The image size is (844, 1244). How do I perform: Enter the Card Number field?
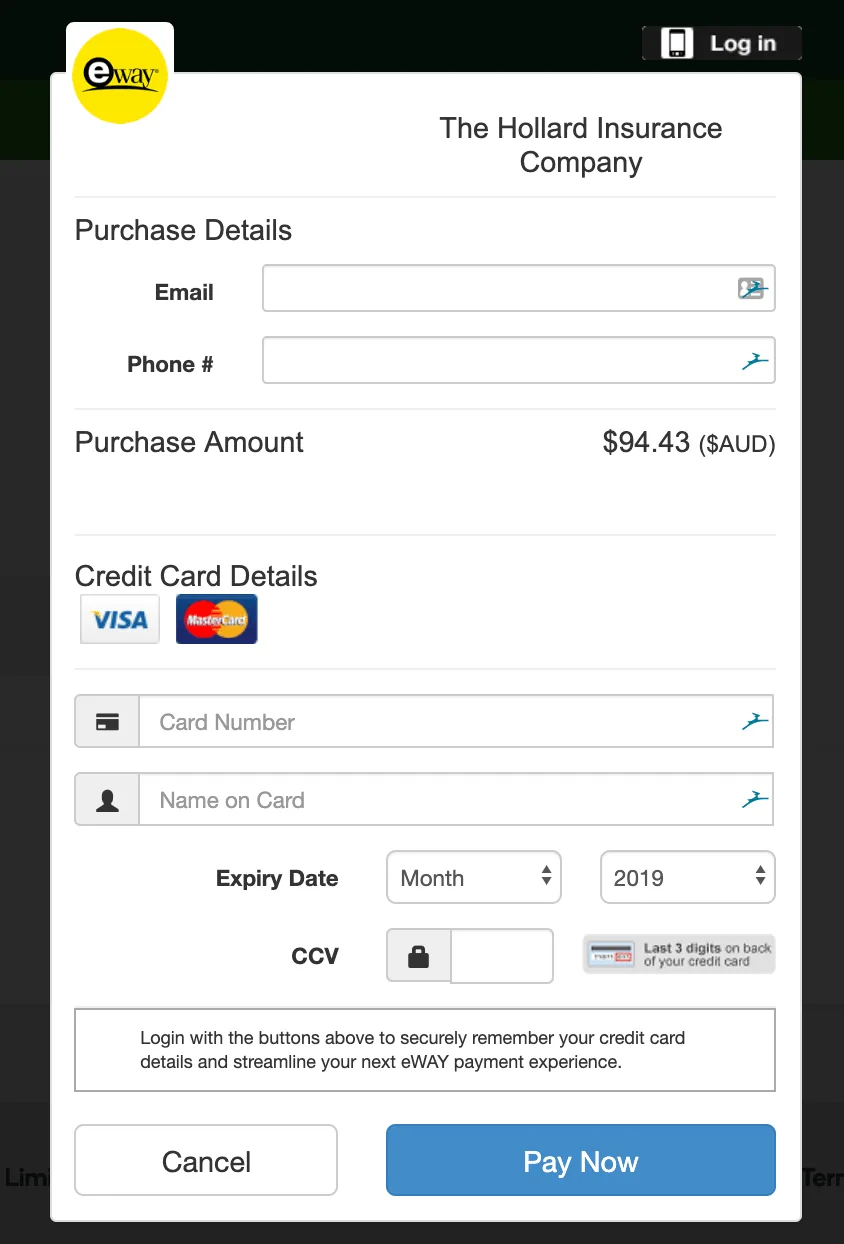tap(440, 722)
